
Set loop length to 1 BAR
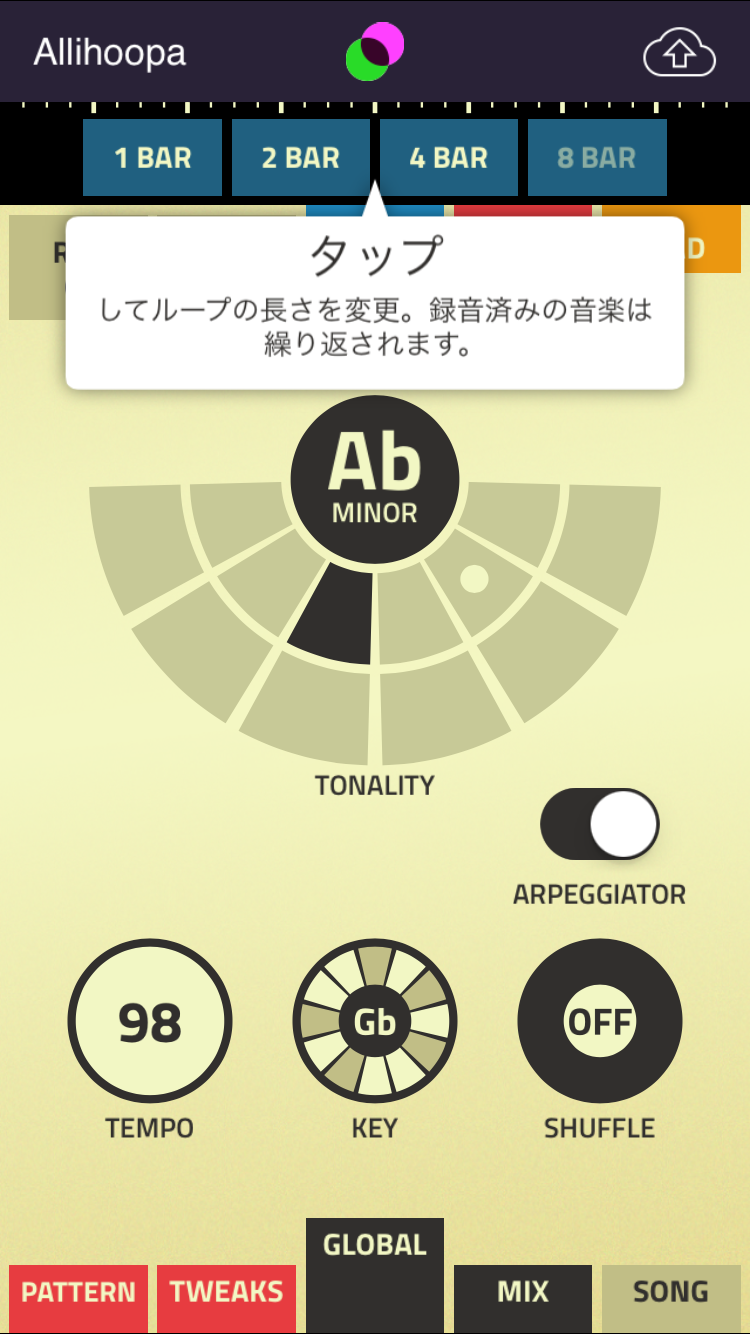(152, 158)
